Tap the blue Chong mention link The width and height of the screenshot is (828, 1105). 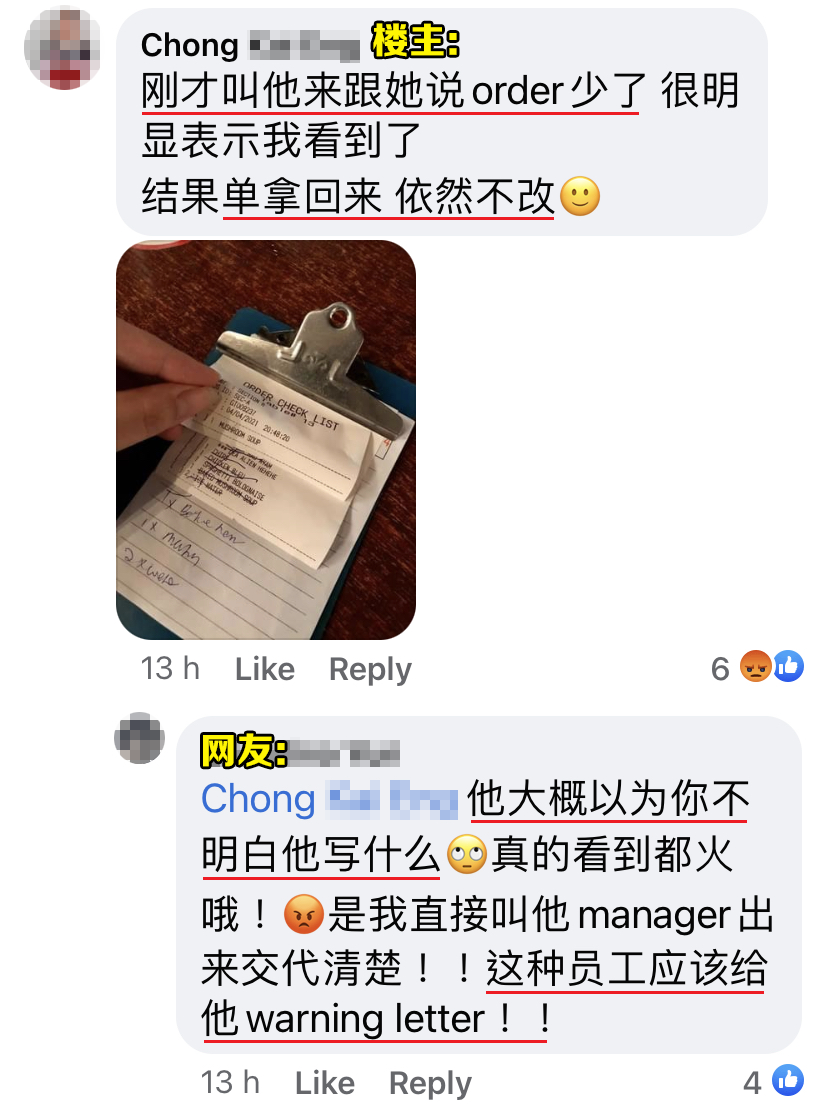click(258, 799)
